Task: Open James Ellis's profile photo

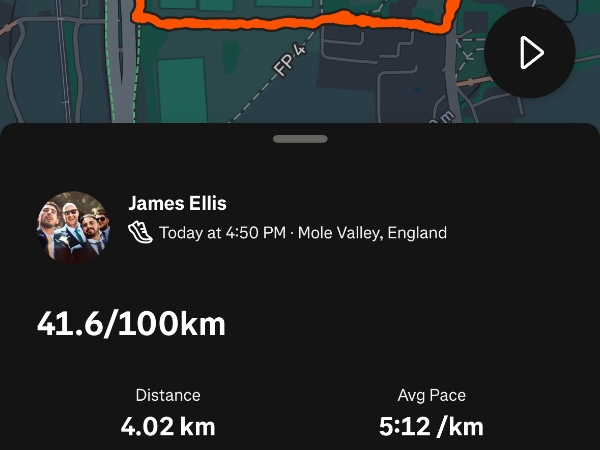Action: [73, 227]
